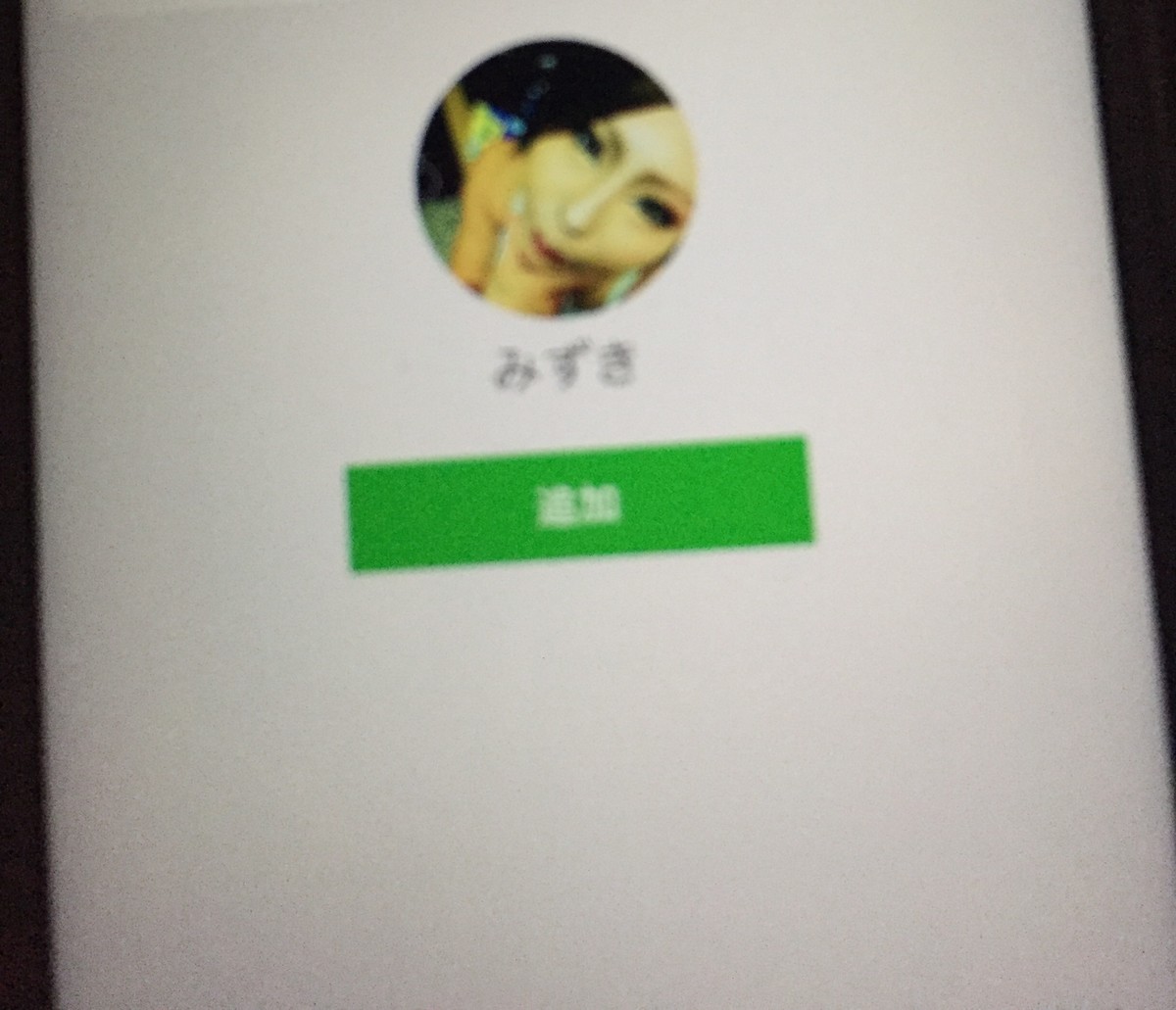
Task: Tap the green 追加 button
Action: [579, 505]
